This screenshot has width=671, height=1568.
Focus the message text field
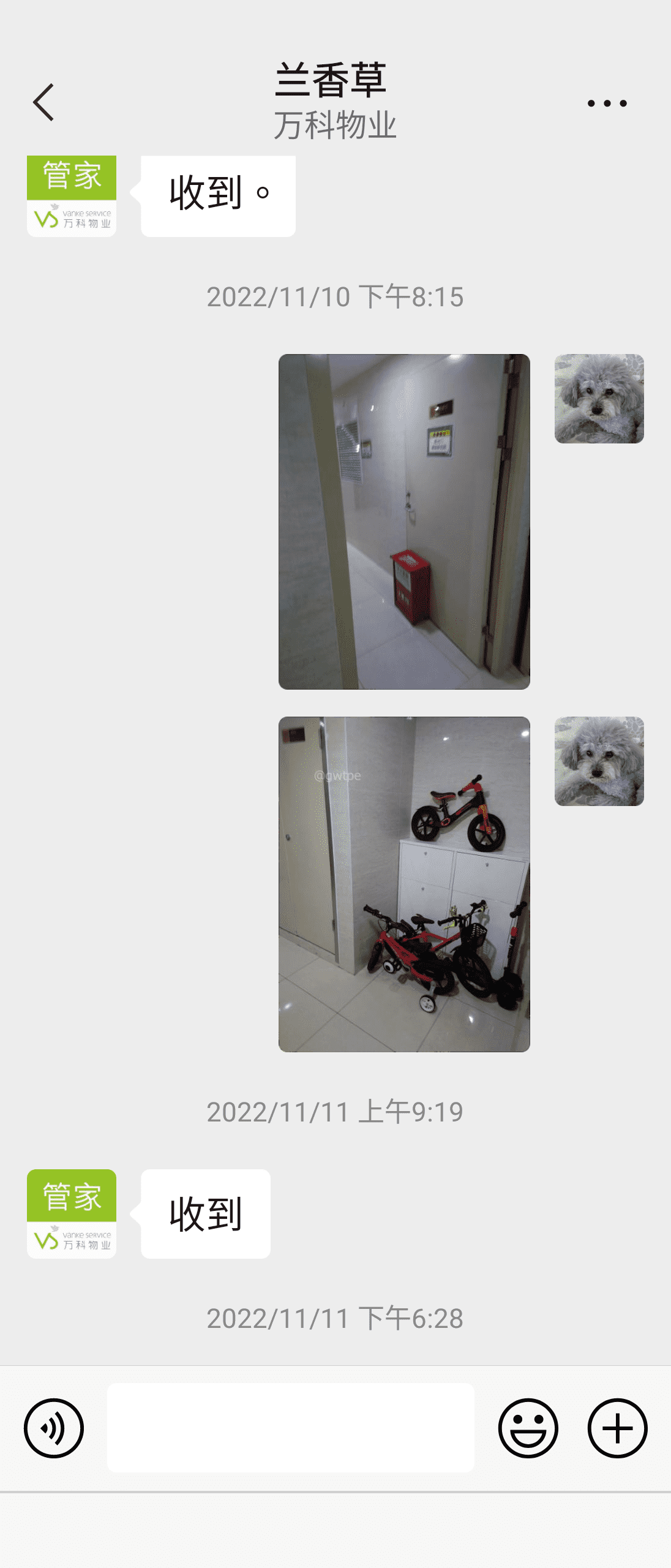290,1427
